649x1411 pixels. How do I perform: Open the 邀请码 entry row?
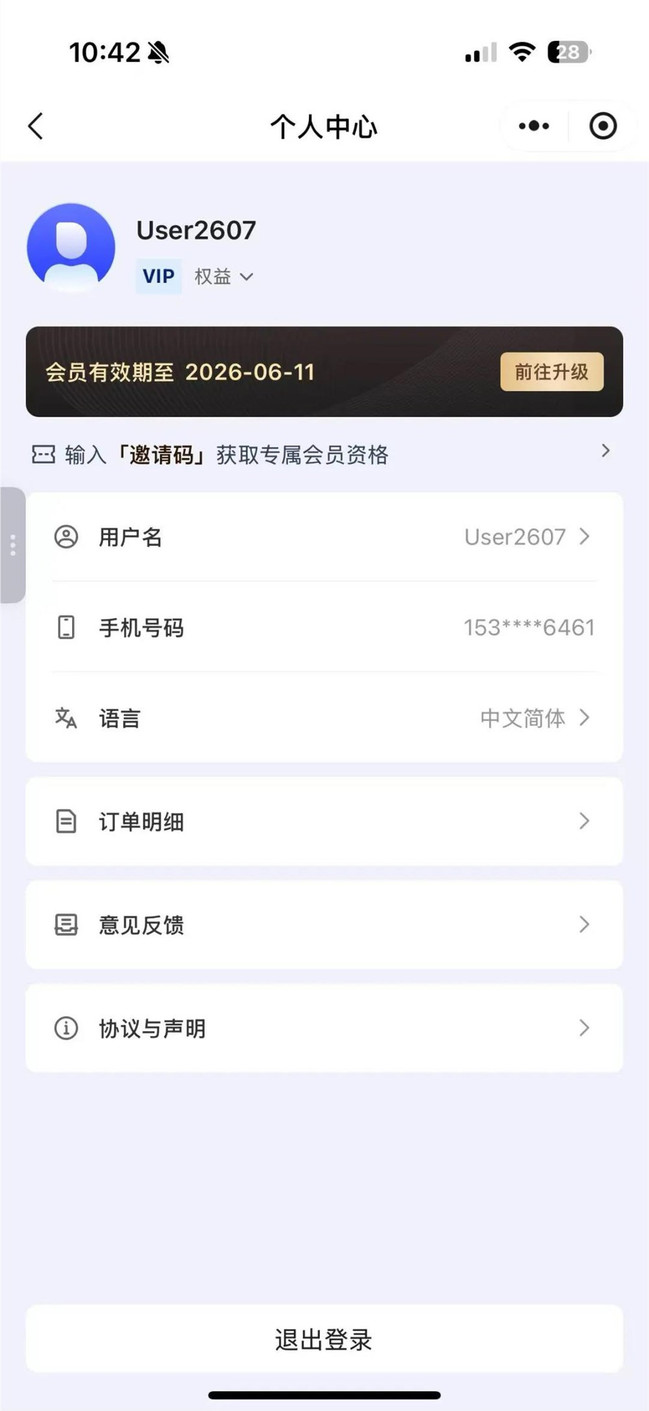(x=324, y=455)
